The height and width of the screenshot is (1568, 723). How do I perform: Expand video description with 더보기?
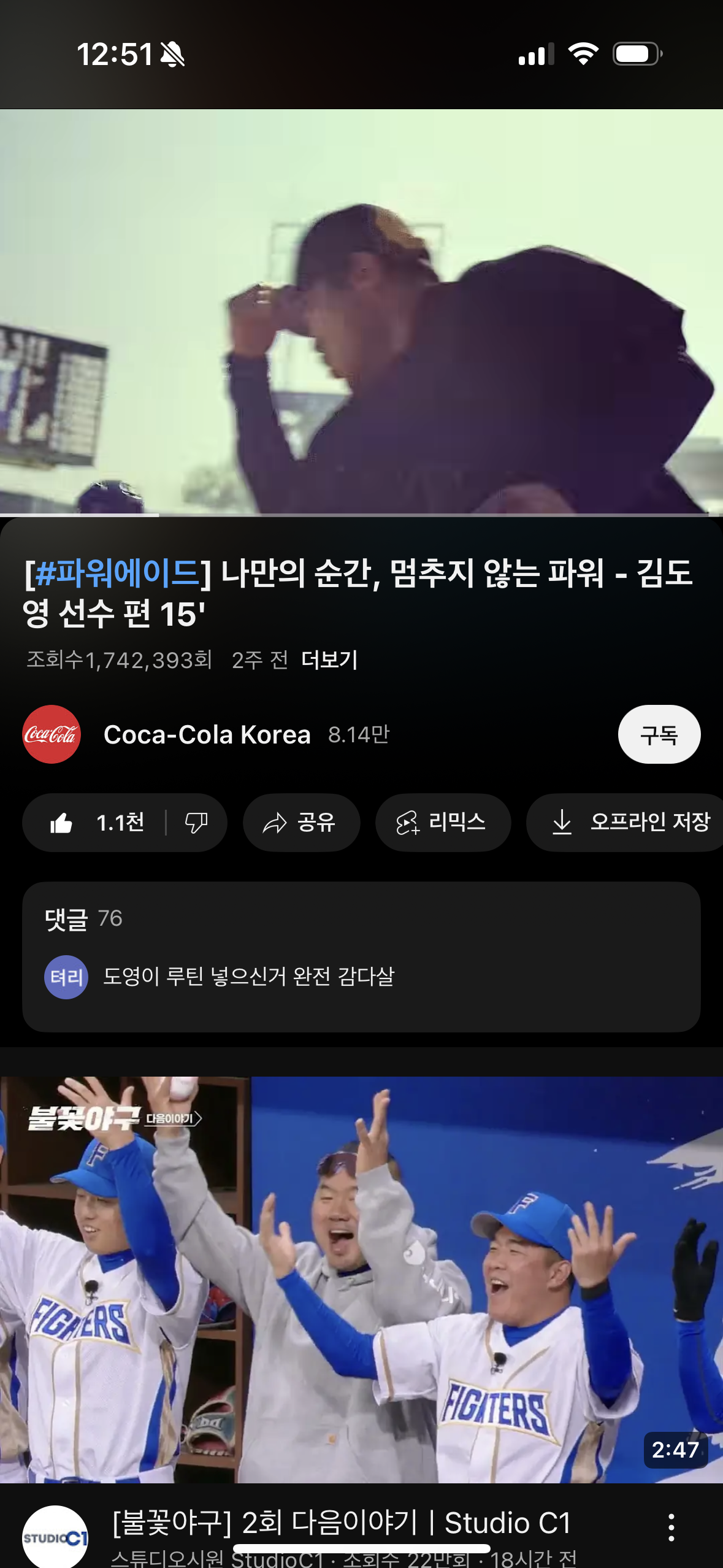(x=329, y=660)
